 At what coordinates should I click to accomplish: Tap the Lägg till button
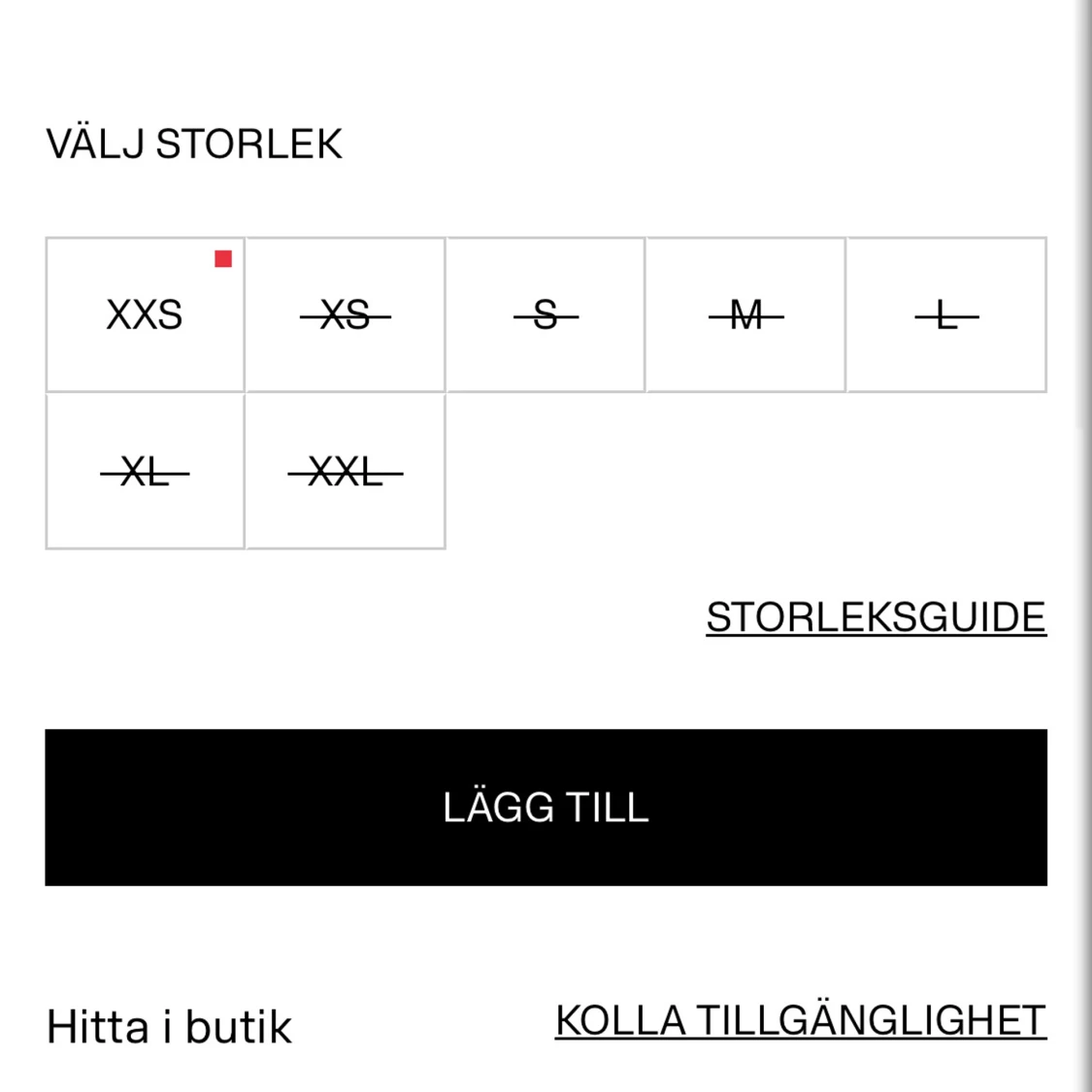(x=546, y=807)
